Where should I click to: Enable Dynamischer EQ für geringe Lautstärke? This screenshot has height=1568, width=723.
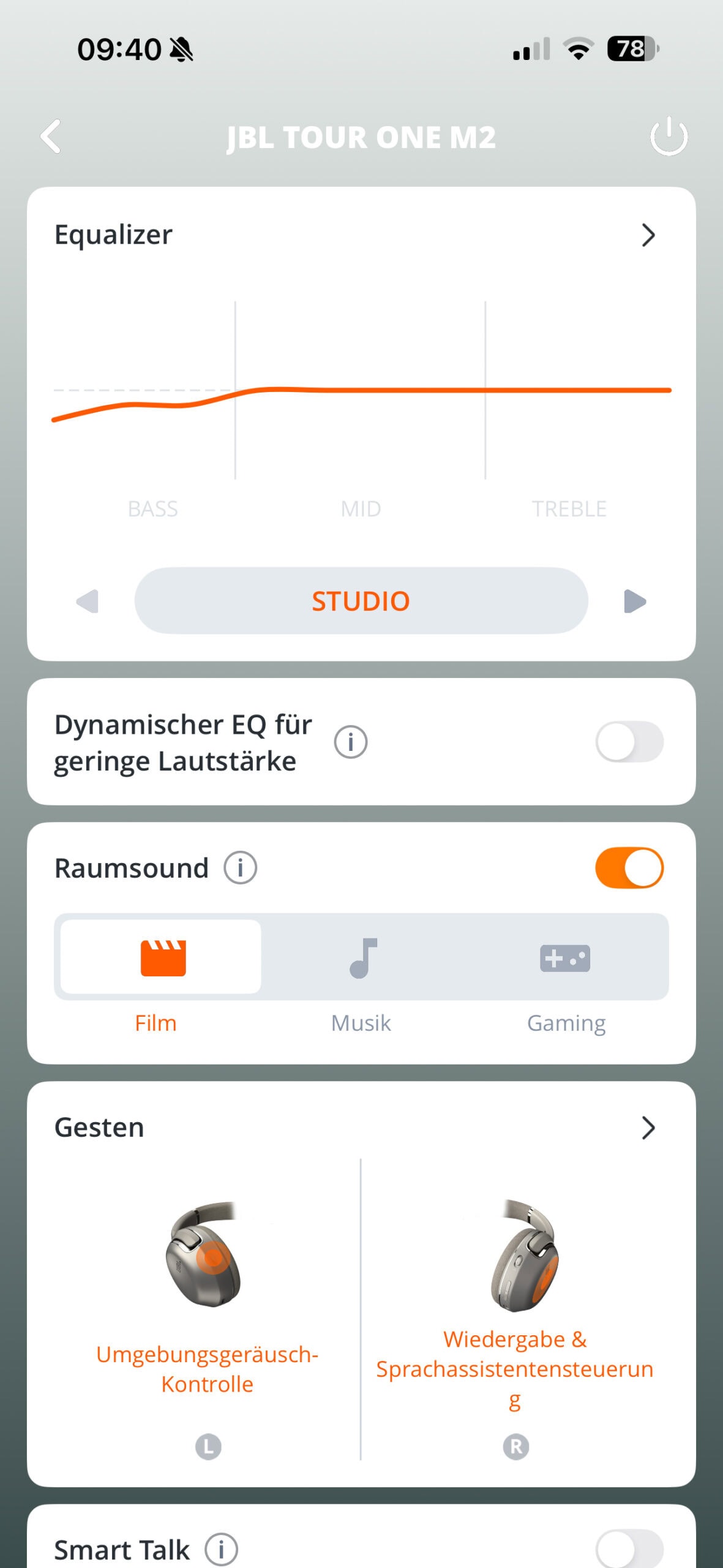(x=629, y=742)
